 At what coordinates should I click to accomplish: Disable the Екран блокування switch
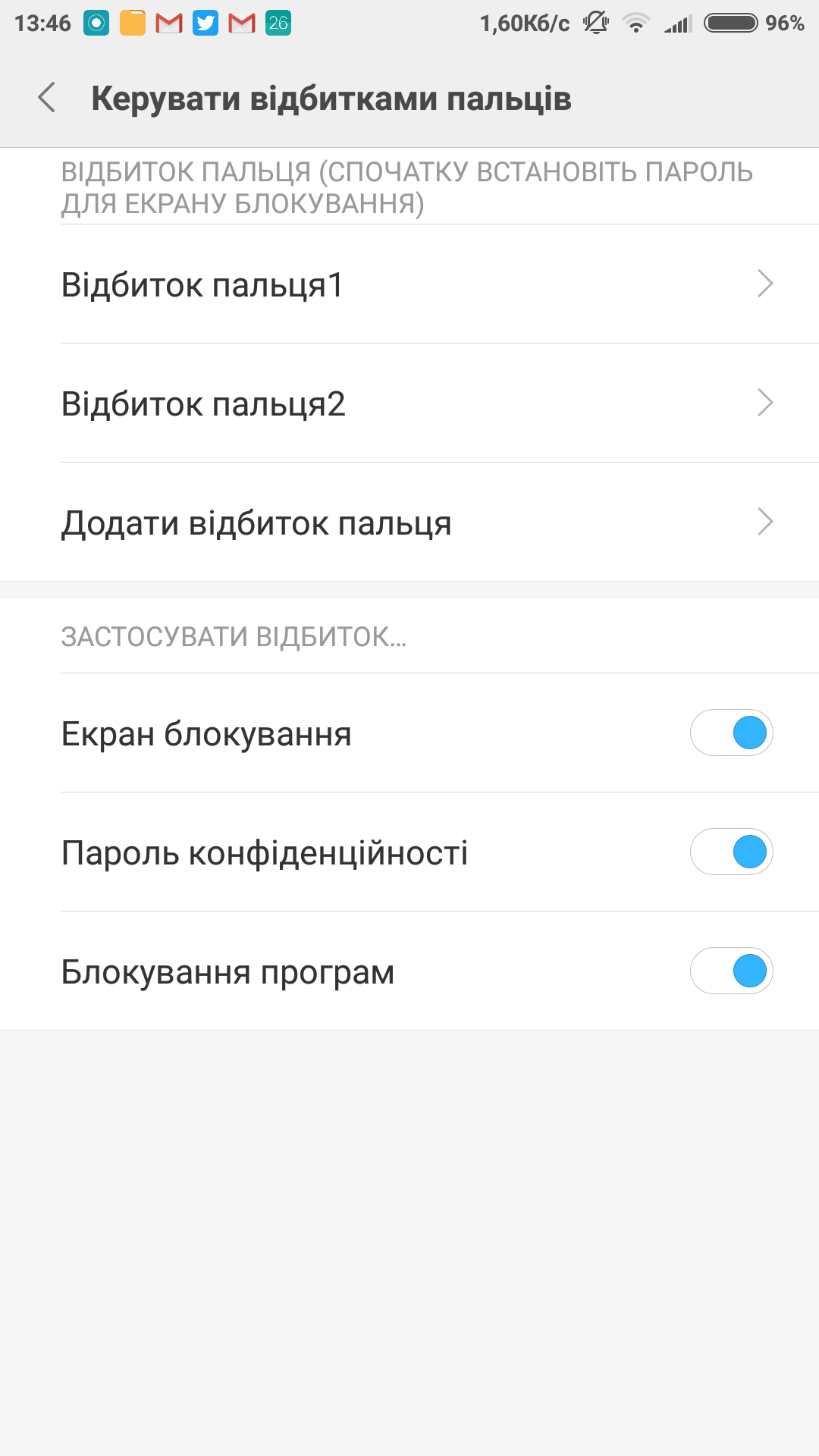731,733
